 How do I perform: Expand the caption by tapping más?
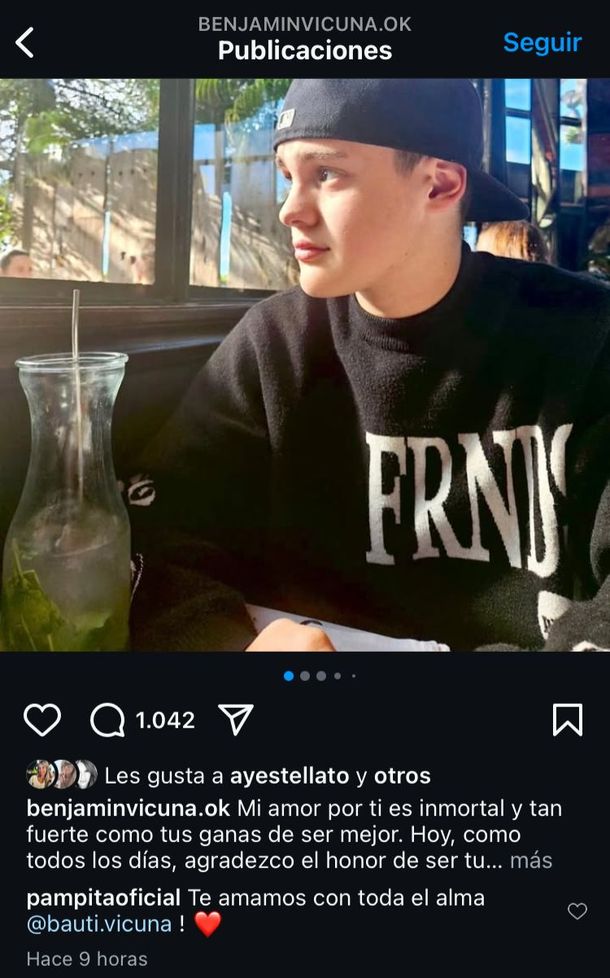(530, 860)
